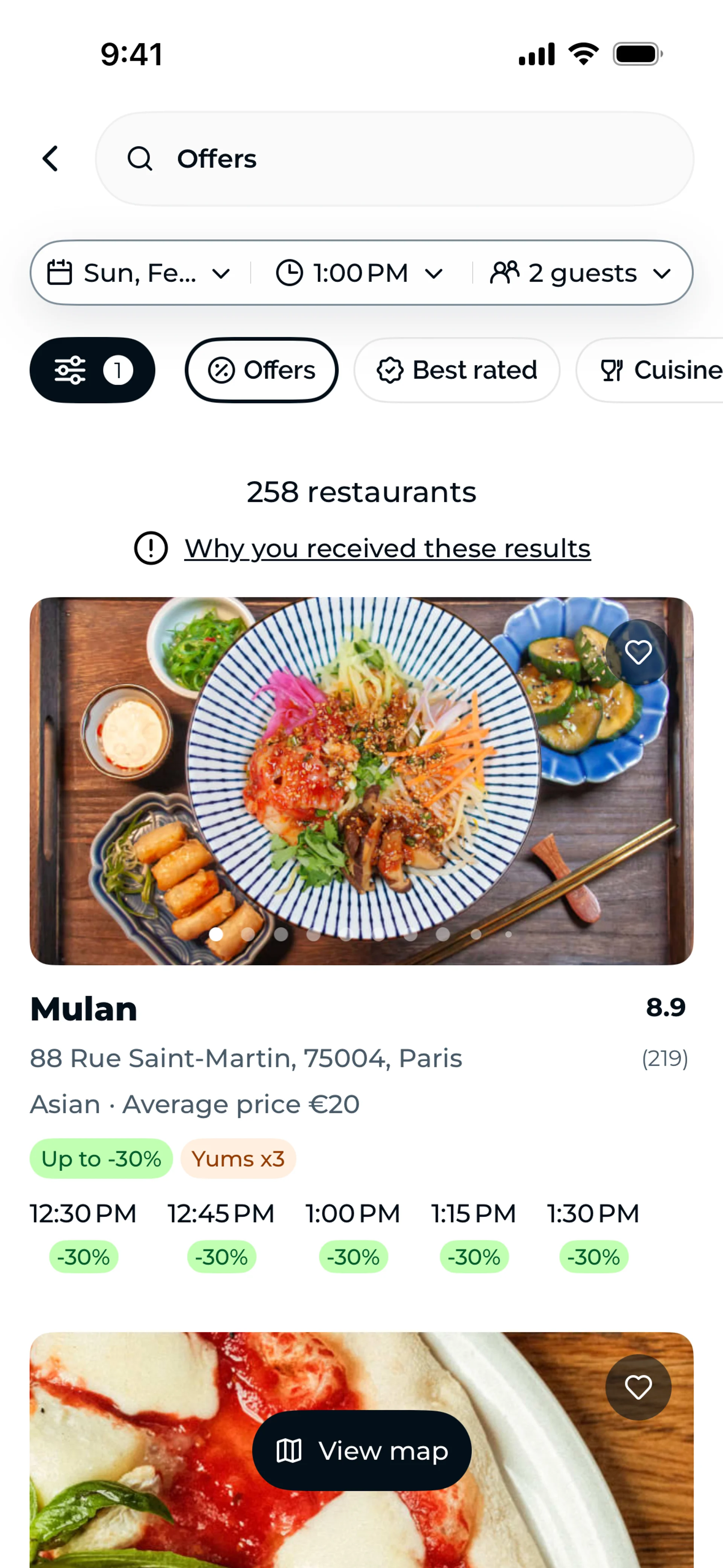The image size is (723, 1568).
Task: Change the reservation date selector
Action: pyautogui.click(x=140, y=273)
